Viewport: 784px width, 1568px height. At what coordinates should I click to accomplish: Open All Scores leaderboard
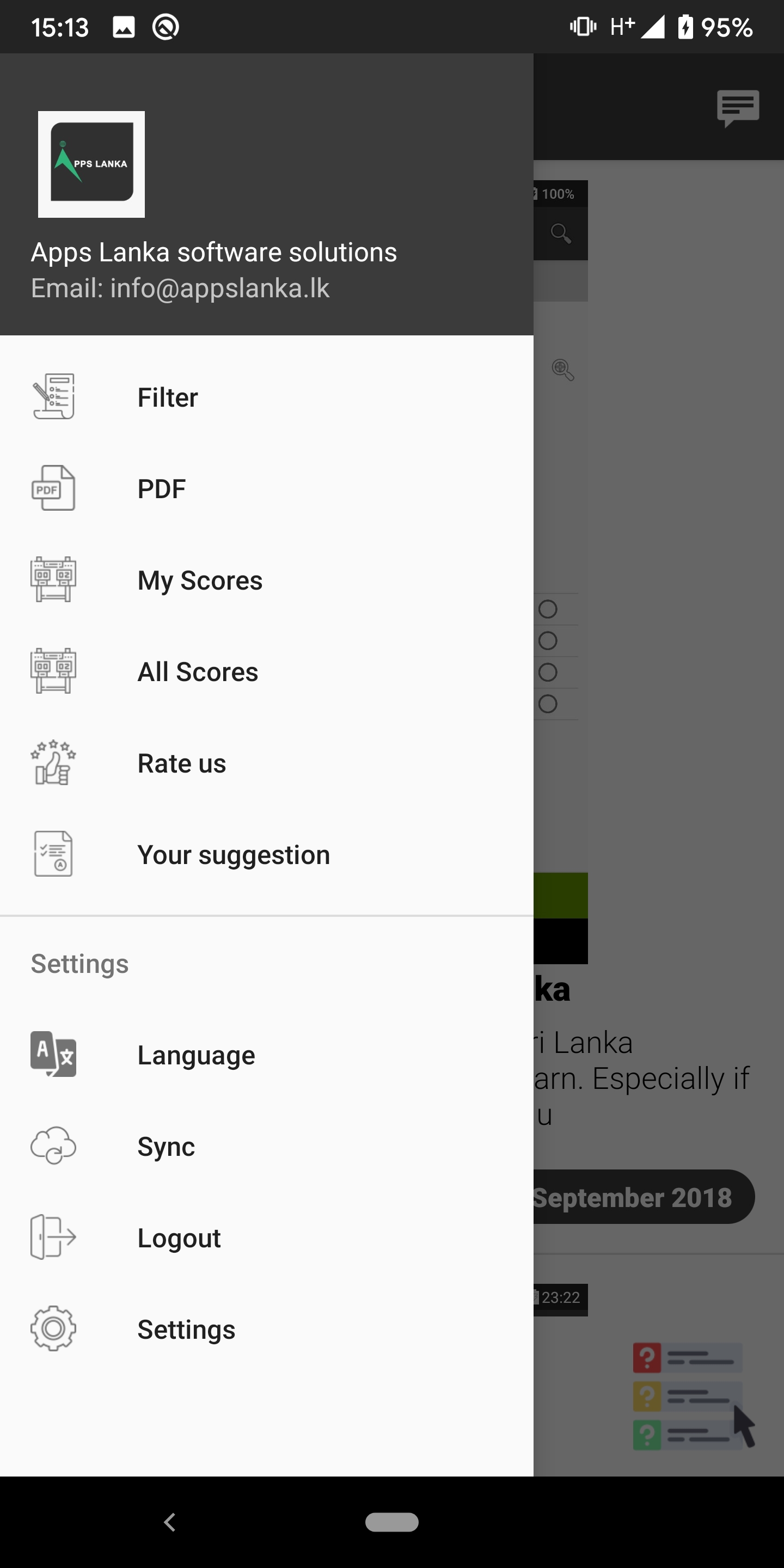(198, 672)
